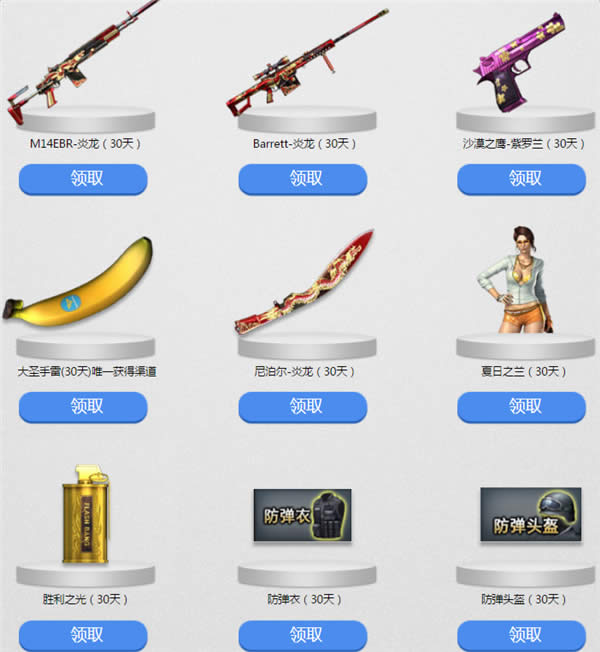Claim the M14EBR-炎龙 30-day rifle

pyautogui.click(x=83, y=179)
